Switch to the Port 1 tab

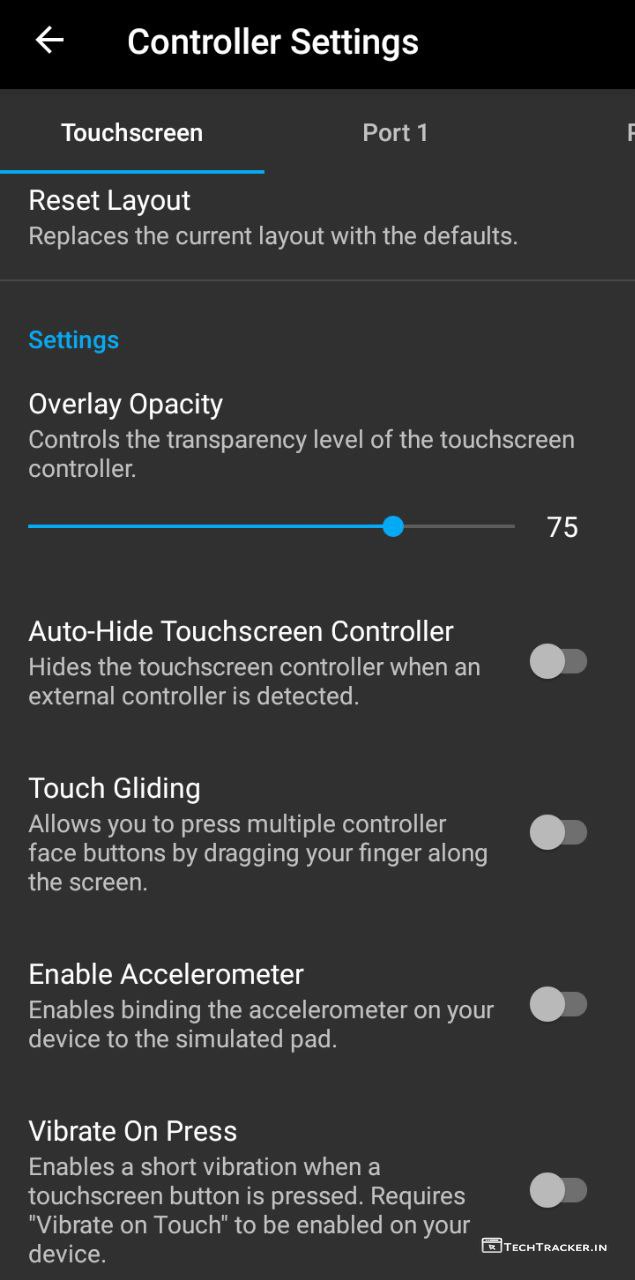click(x=395, y=133)
